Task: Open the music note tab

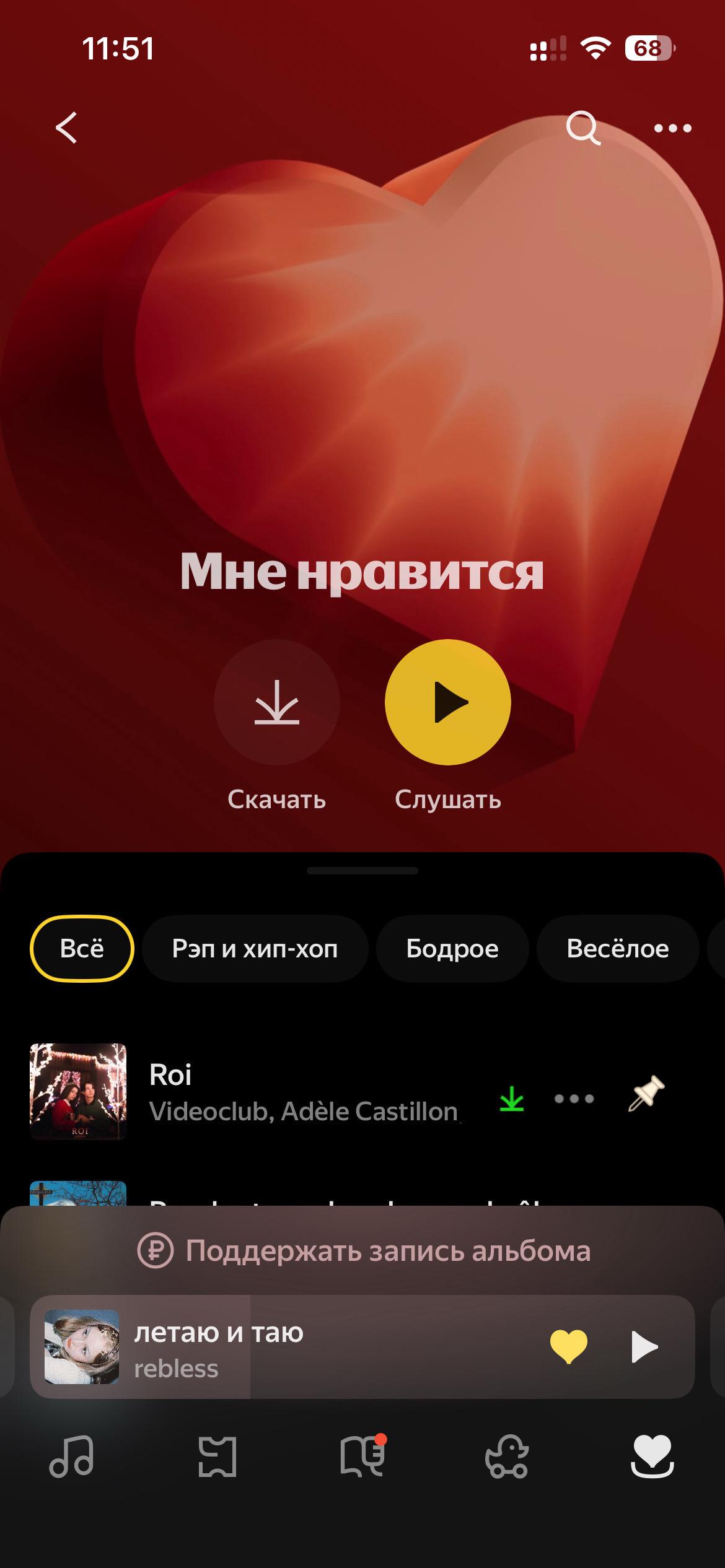Action: click(x=71, y=1457)
